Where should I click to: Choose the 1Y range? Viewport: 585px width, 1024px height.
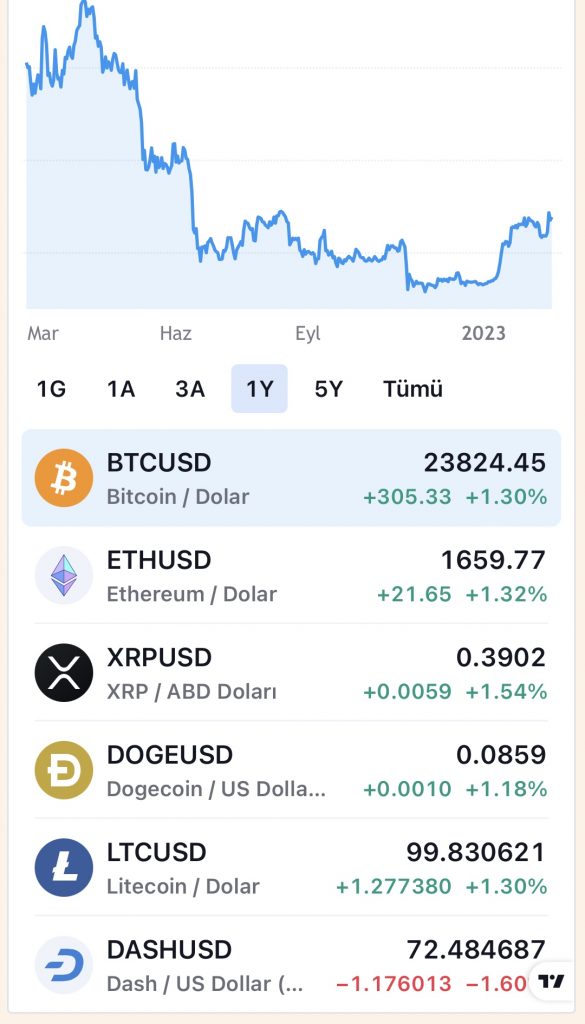(x=259, y=389)
